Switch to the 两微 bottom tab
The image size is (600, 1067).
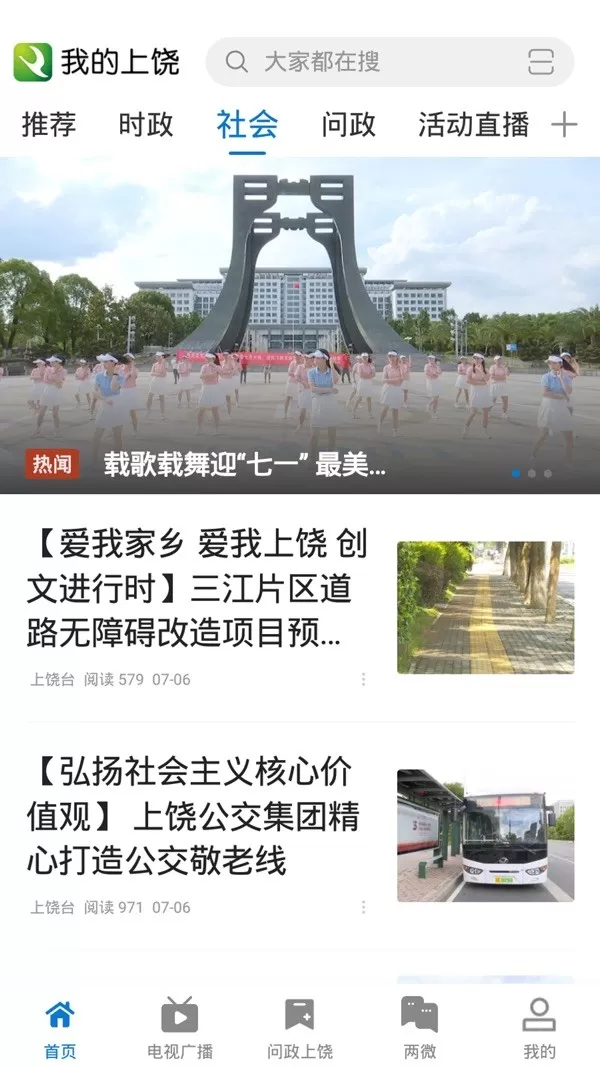coord(420,1028)
